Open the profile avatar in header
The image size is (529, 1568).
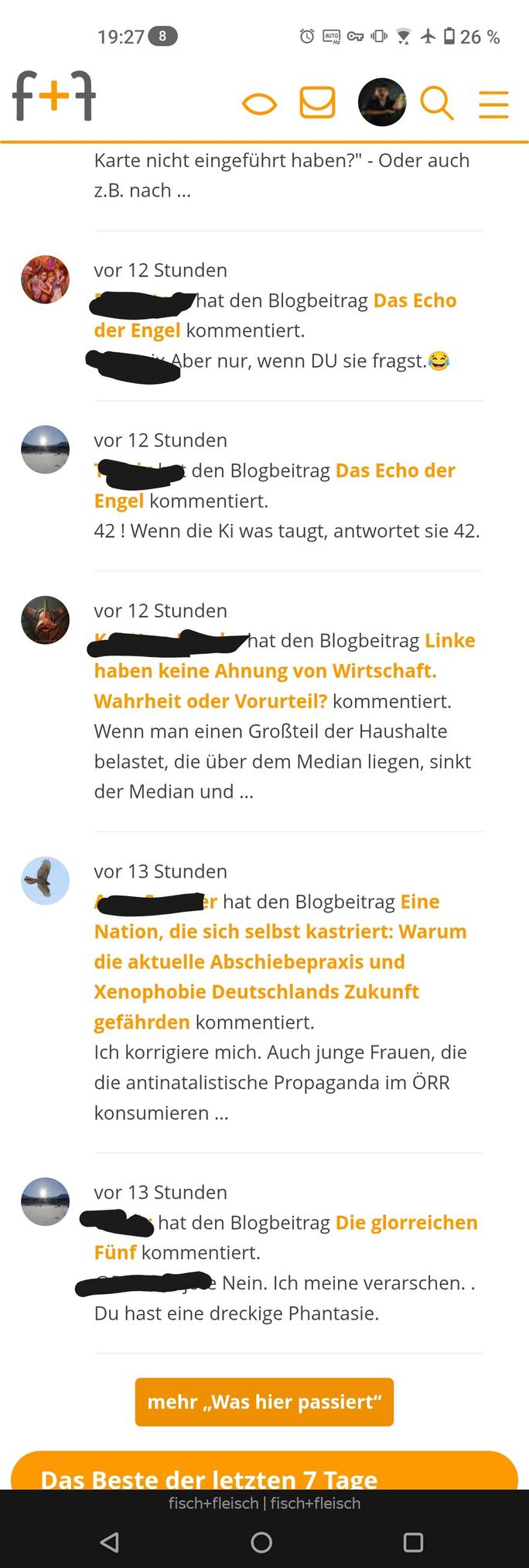382,102
